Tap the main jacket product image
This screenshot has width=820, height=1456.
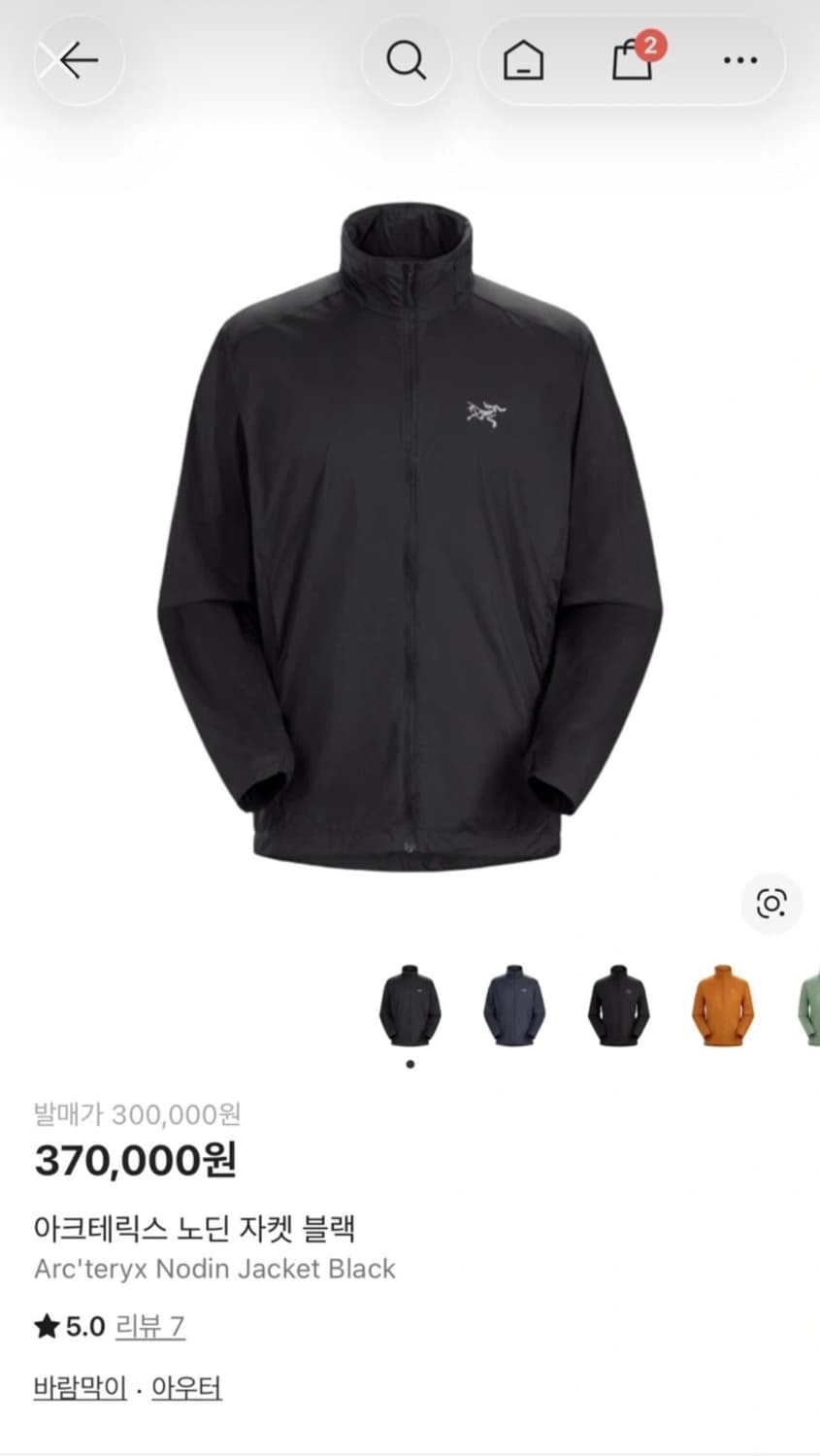pos(408,534)
